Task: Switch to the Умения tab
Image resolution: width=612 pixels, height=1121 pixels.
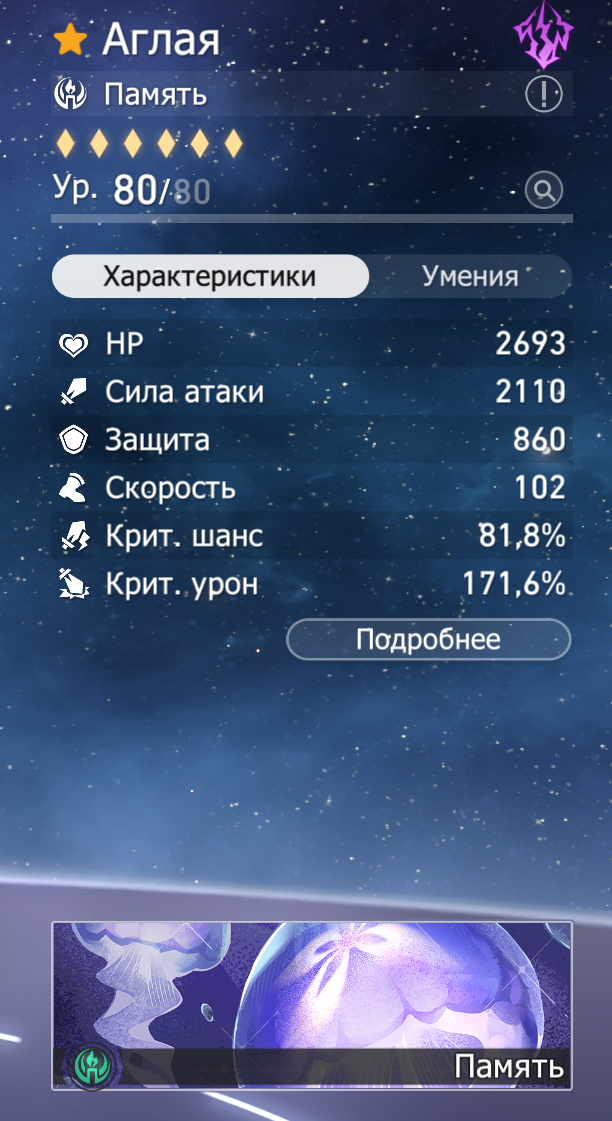Action: tap(470, 276)
